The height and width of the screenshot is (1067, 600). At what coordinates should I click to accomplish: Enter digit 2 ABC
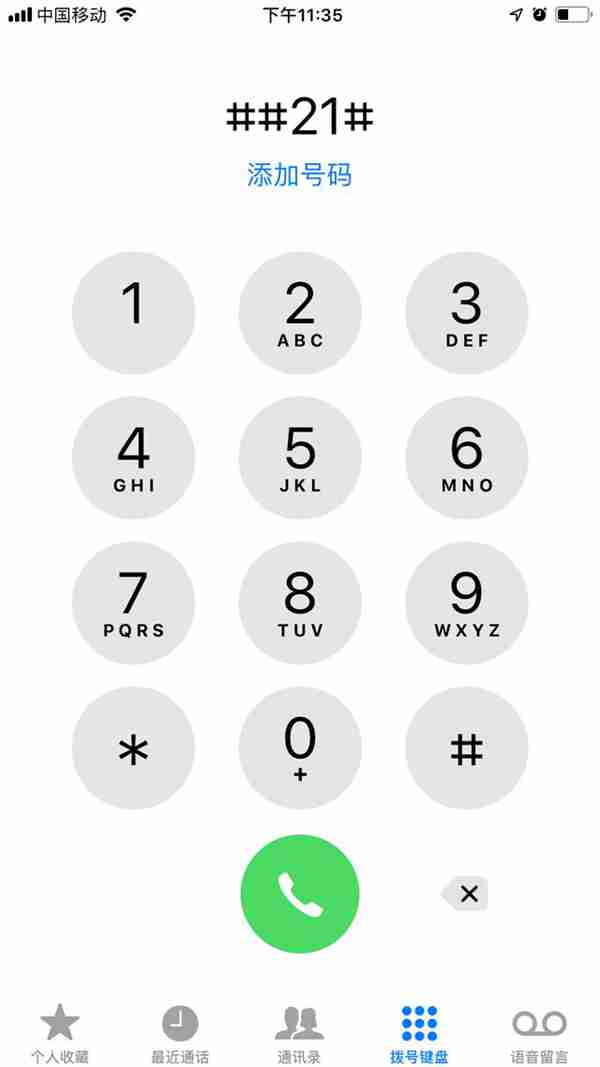point(300,313)
